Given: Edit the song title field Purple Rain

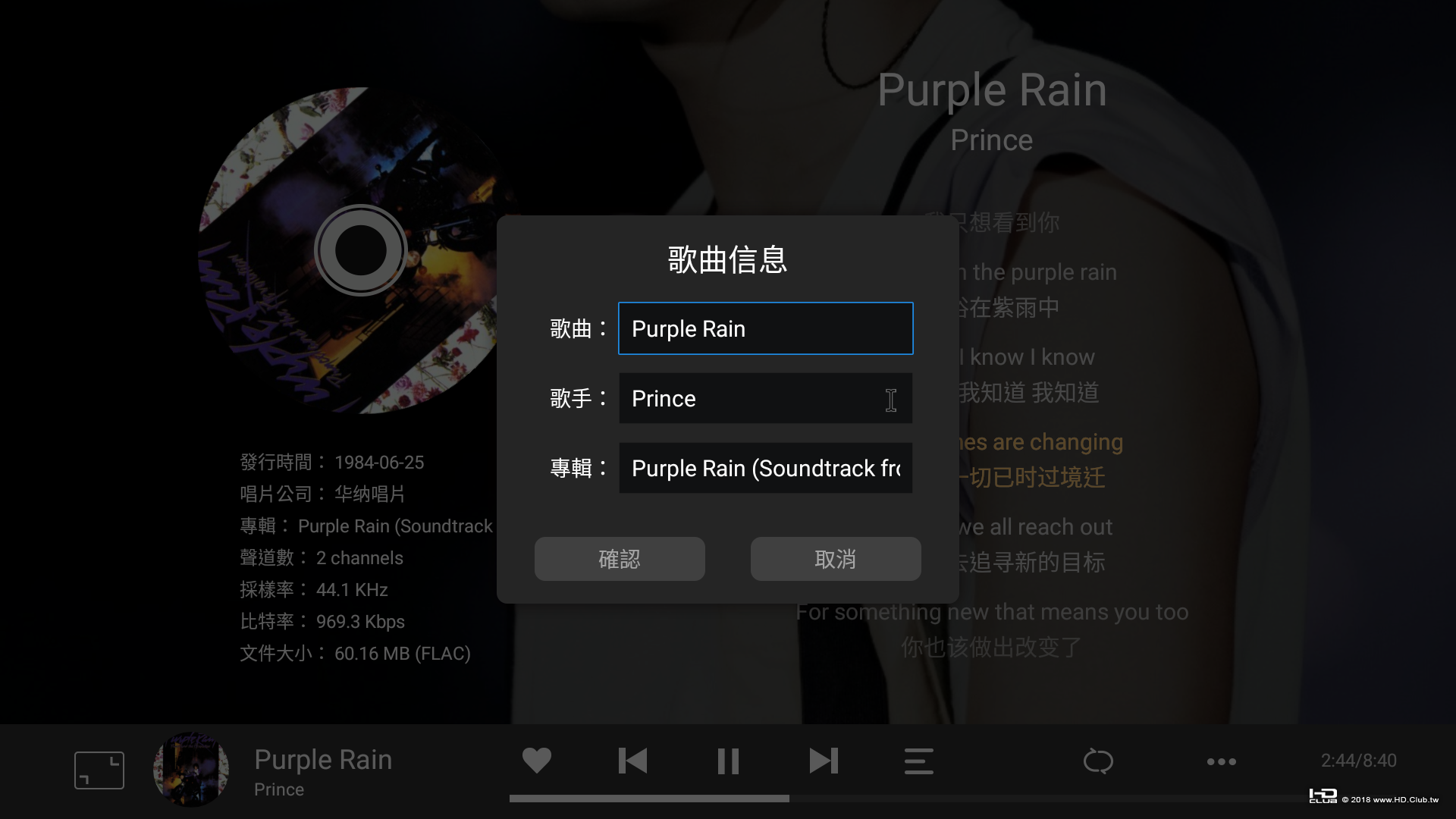Looking at the screenshot, I should [765, 328].
